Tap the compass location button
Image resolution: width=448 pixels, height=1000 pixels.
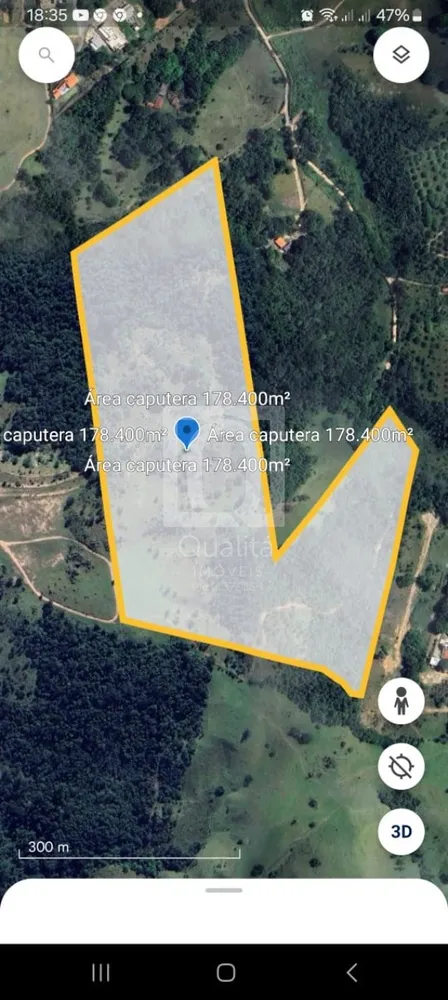401,766
